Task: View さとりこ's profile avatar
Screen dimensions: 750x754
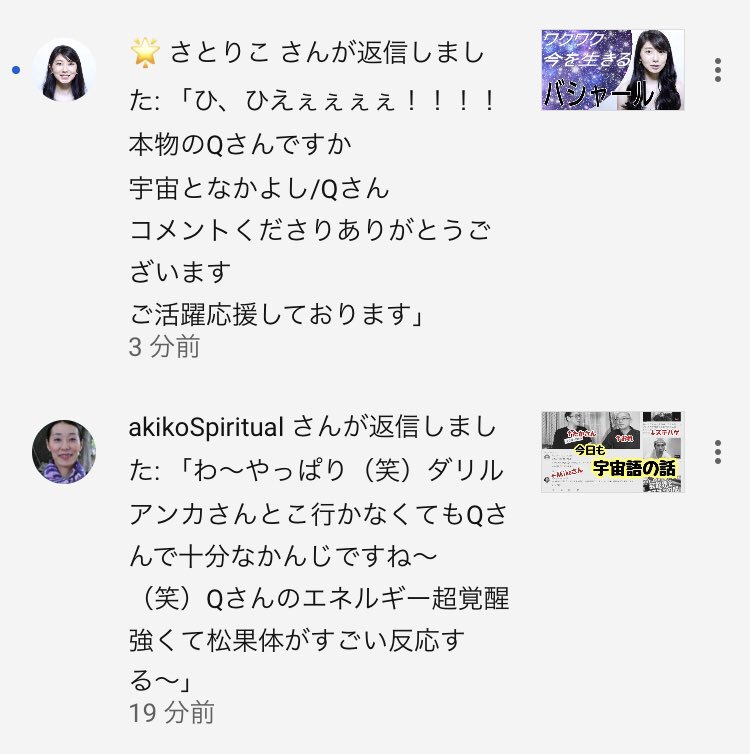Action: pyautogui.click(x=64, y=70)
